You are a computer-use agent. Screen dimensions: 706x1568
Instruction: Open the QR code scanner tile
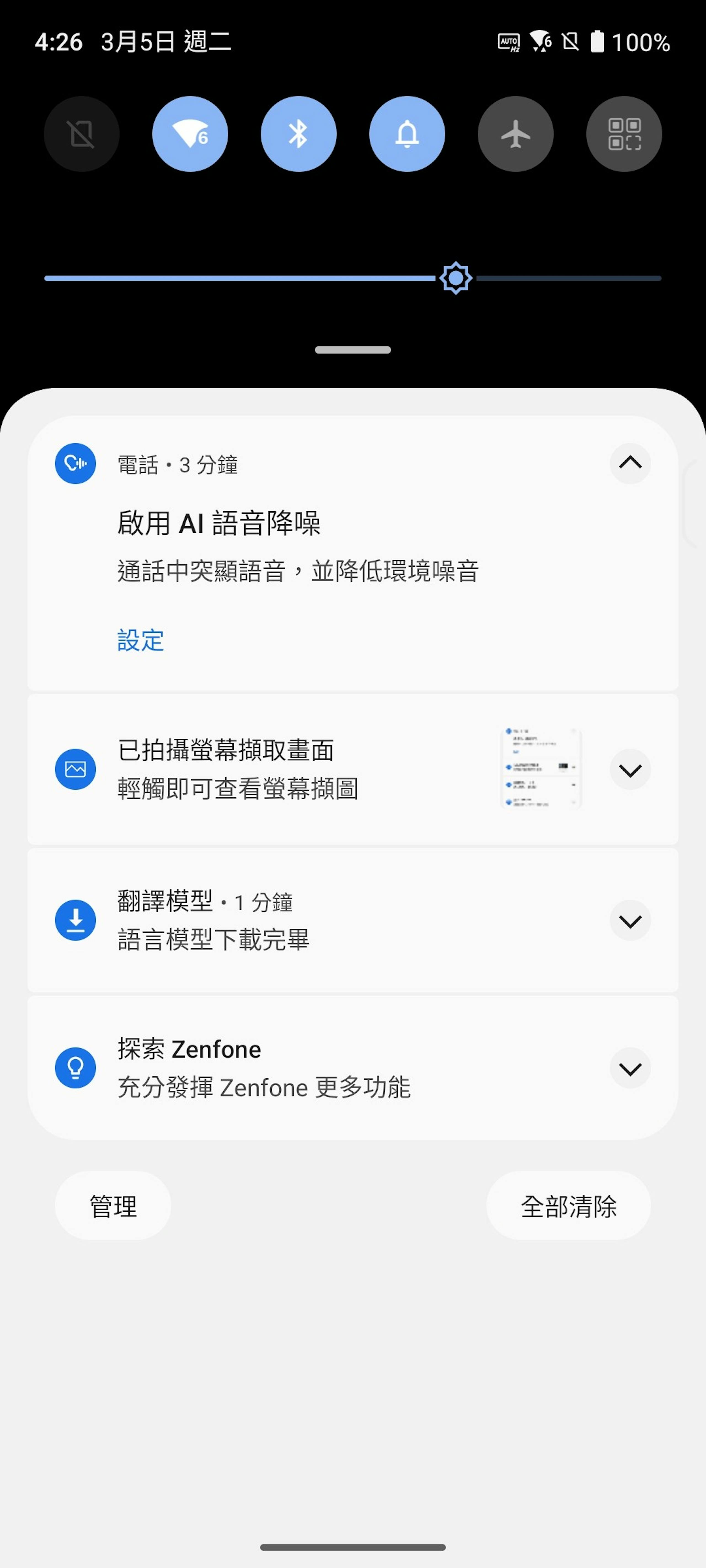pos(624,134)
